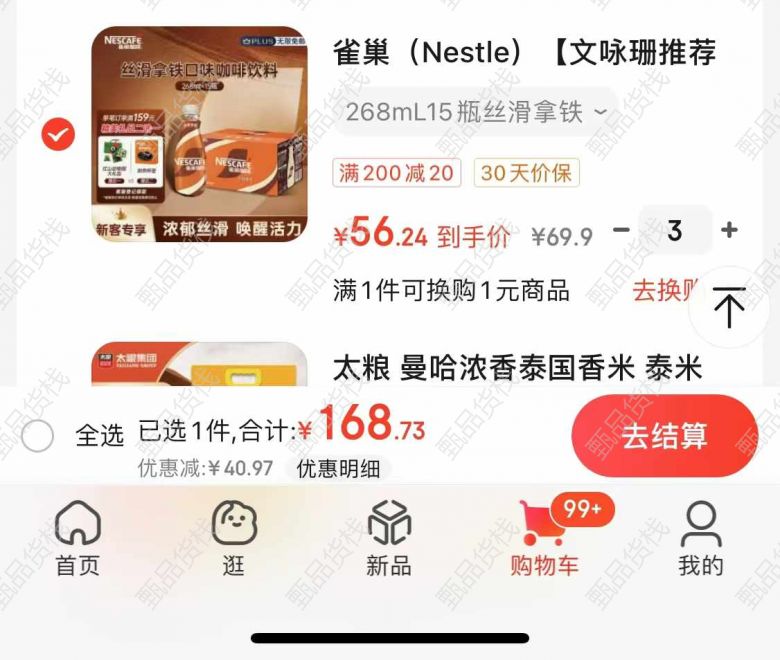Open the Nestle coffee product image

click(x=199, y=134)
